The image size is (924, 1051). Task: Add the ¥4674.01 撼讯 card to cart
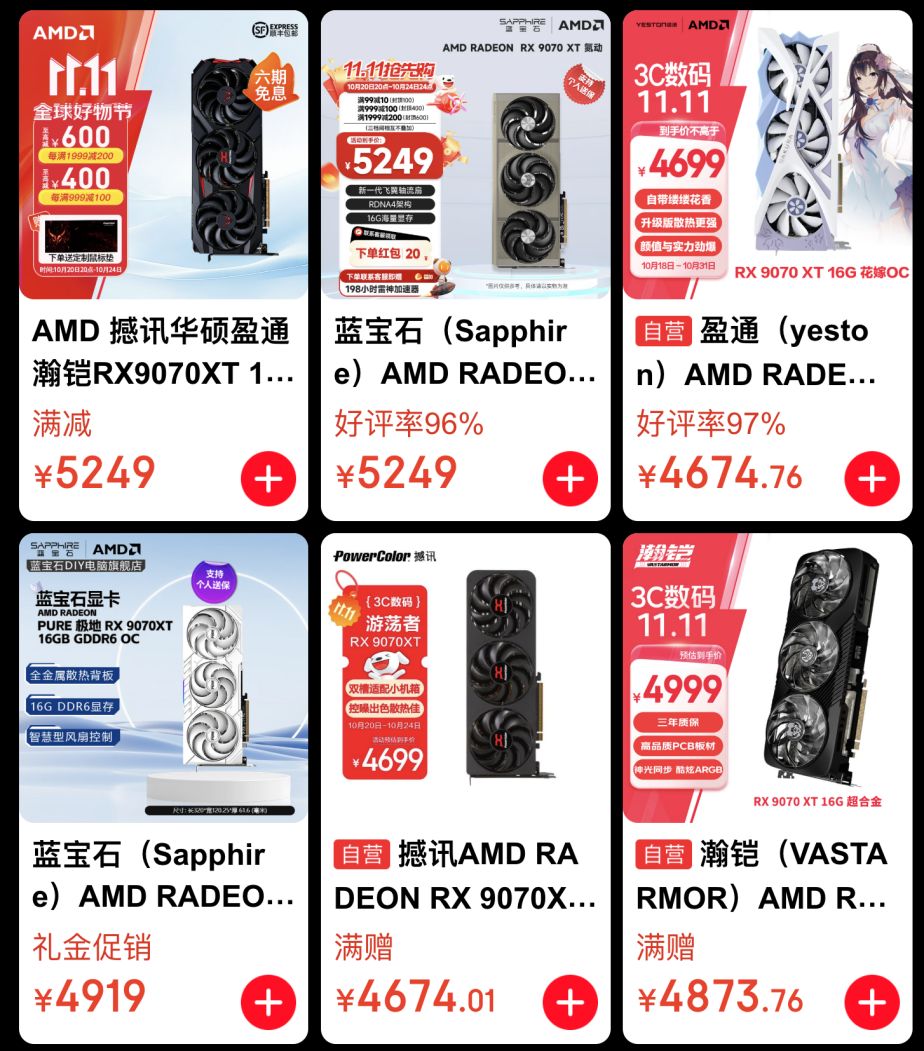[x=570, y=1002]
